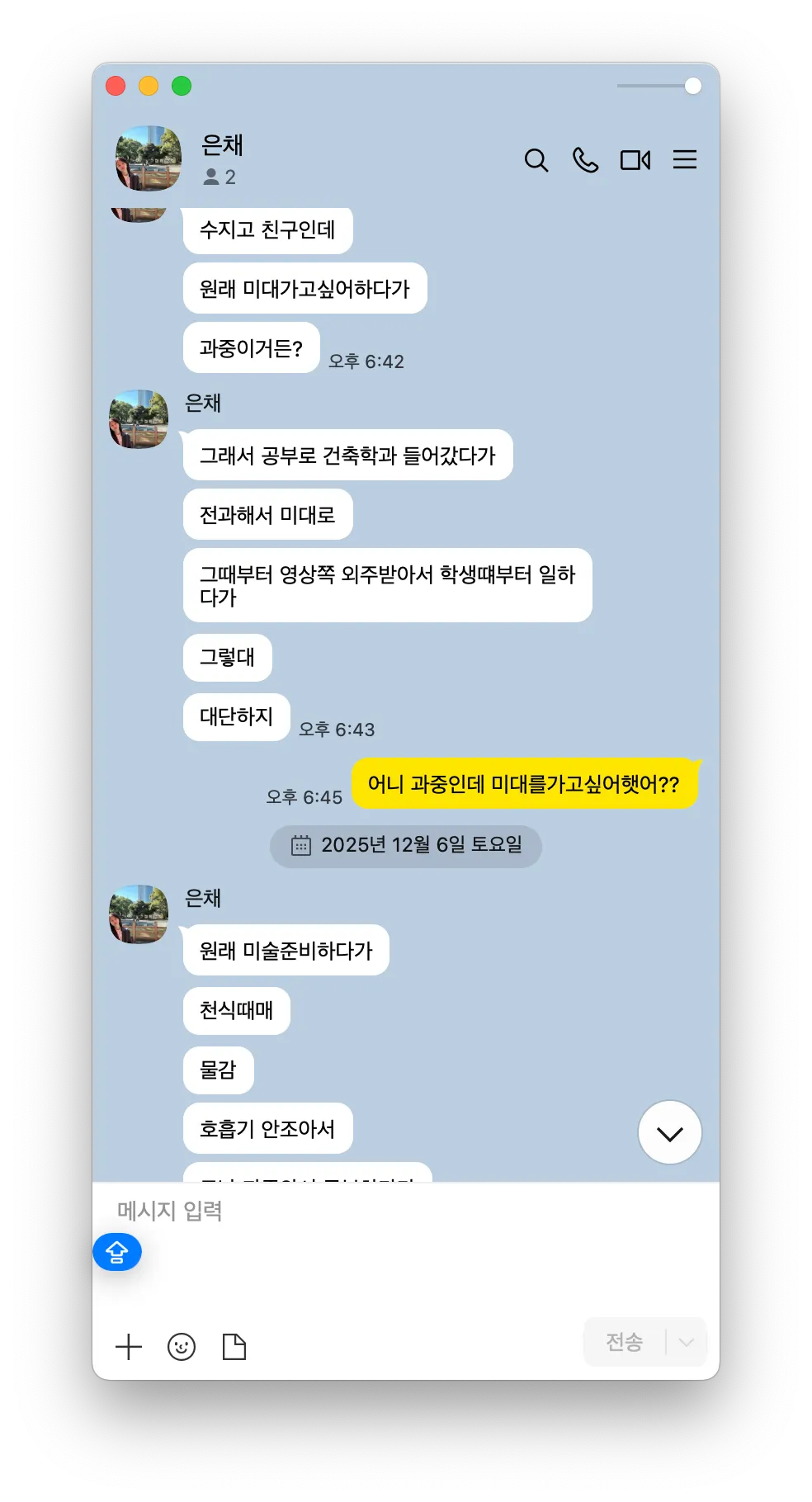Expand the send options dropdown arrow
The image size is (812, 1502).
(686, 1343)
